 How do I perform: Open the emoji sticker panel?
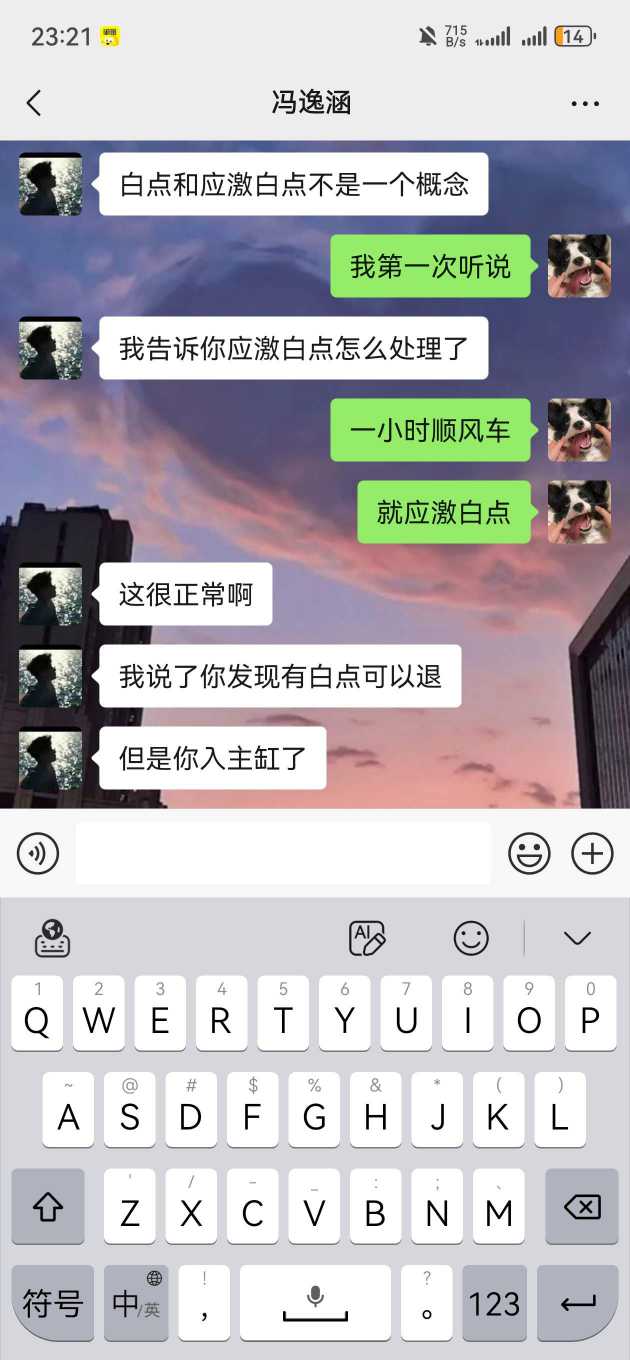(x=529, y=854)
